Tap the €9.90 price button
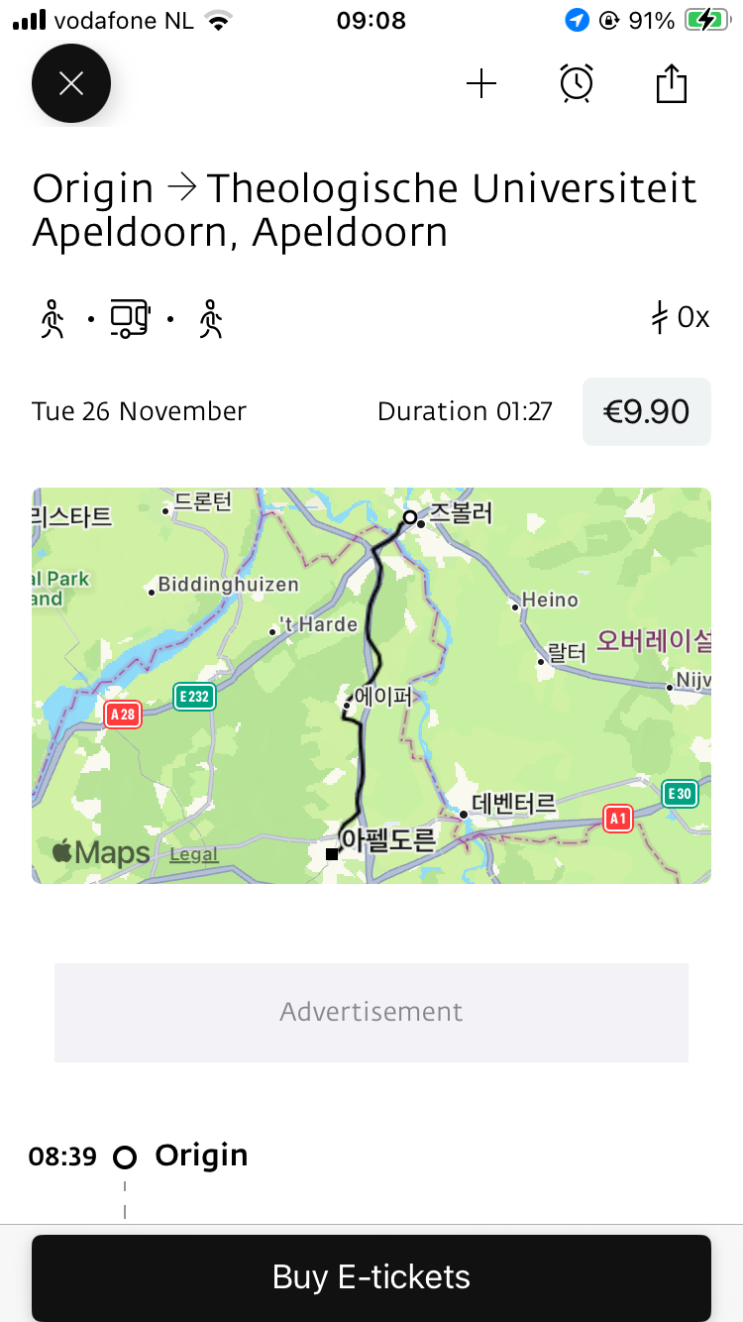Viewport: 743px width, 1322px height. click(x=647, y=412)
